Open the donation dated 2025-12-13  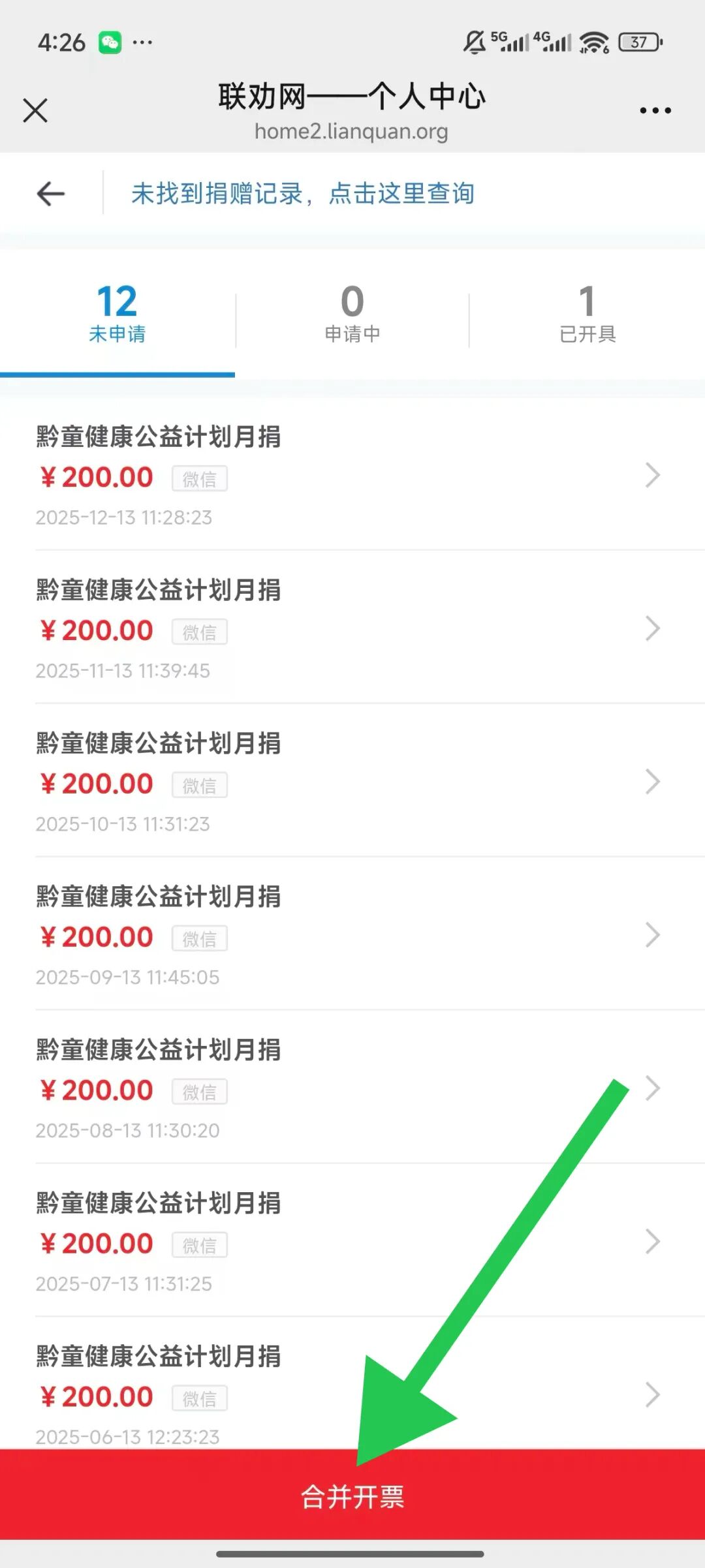coord(352,475)
